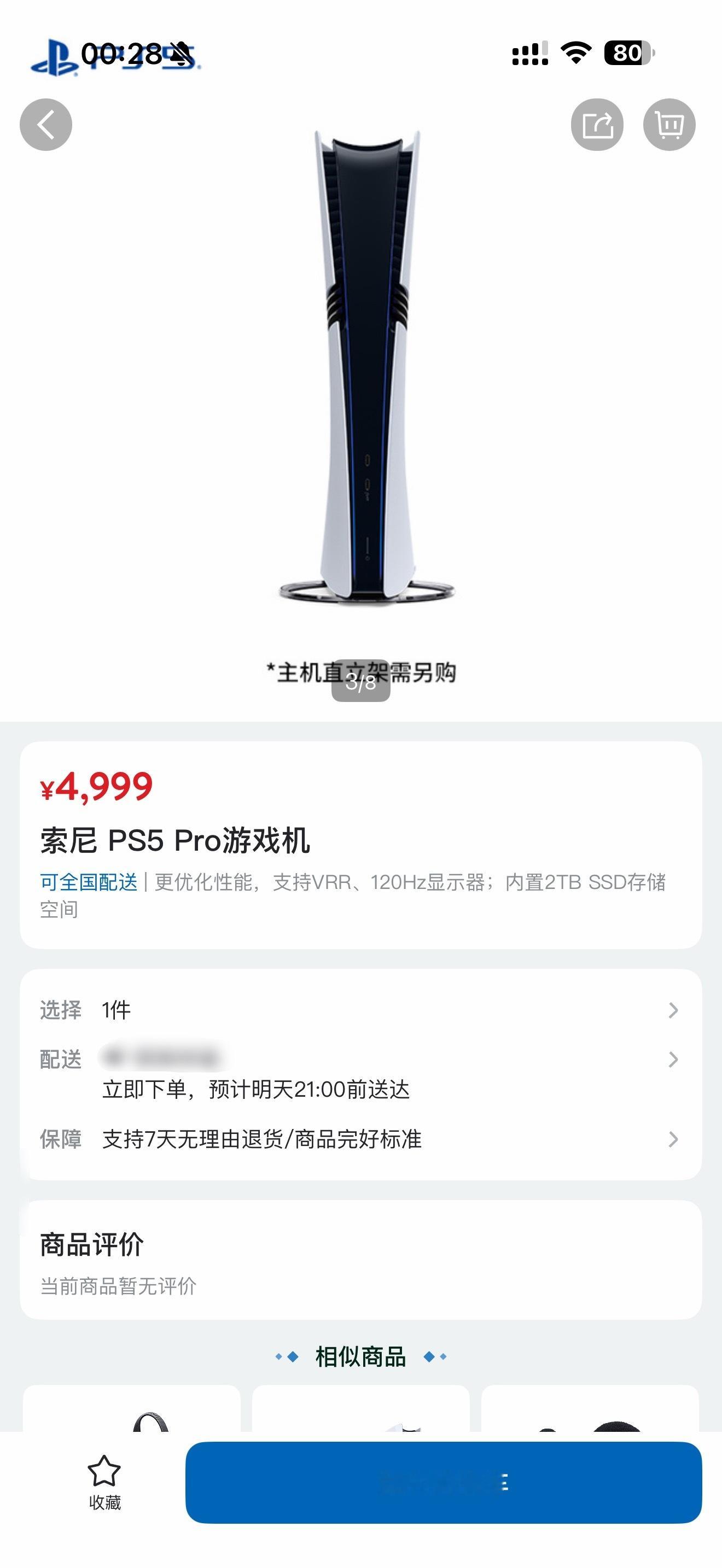Tap the back arrow icon
Viewport: 722px width, 1568px height.
(48, 124)
